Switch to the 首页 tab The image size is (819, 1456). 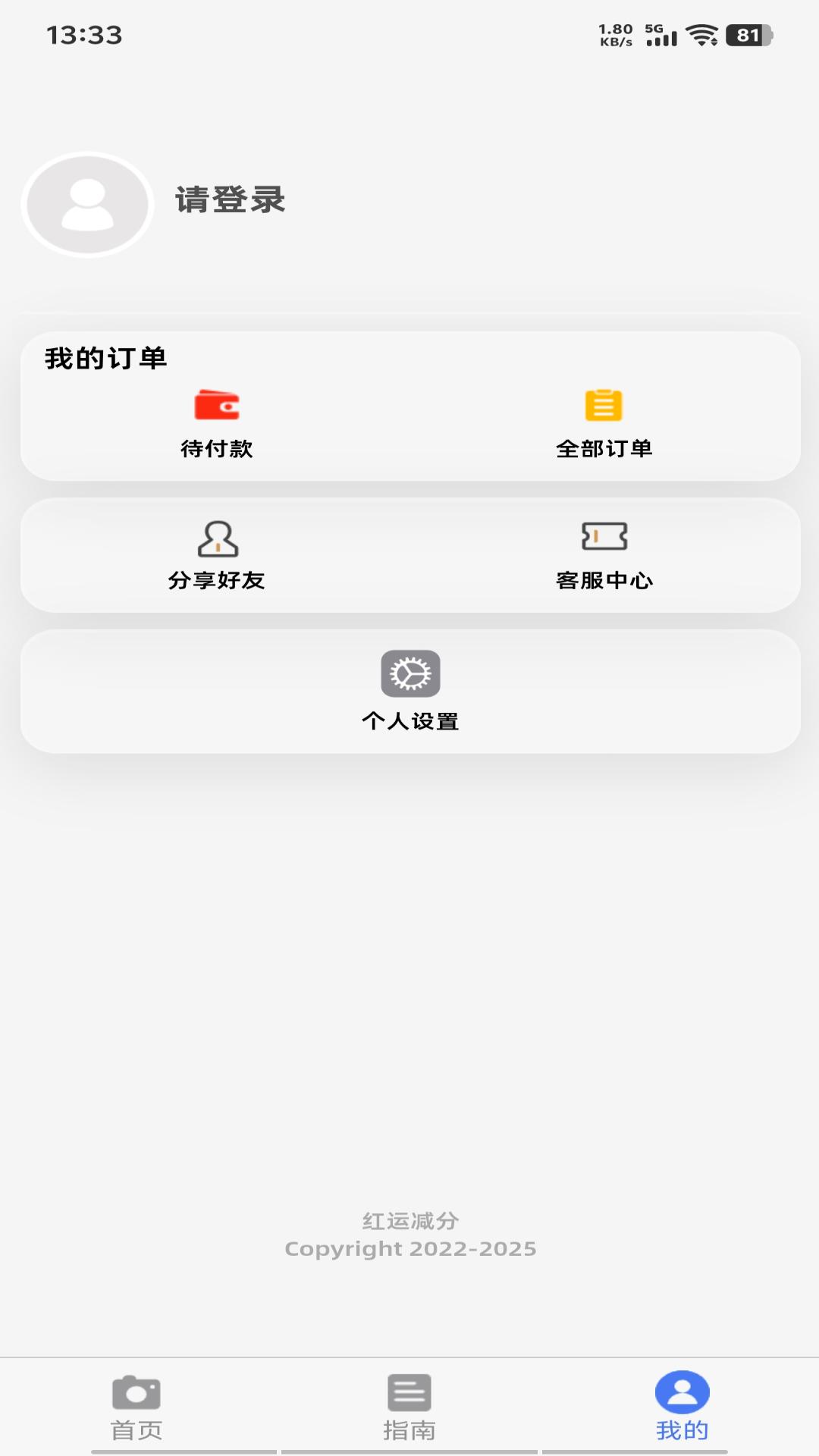point(136,1429)
